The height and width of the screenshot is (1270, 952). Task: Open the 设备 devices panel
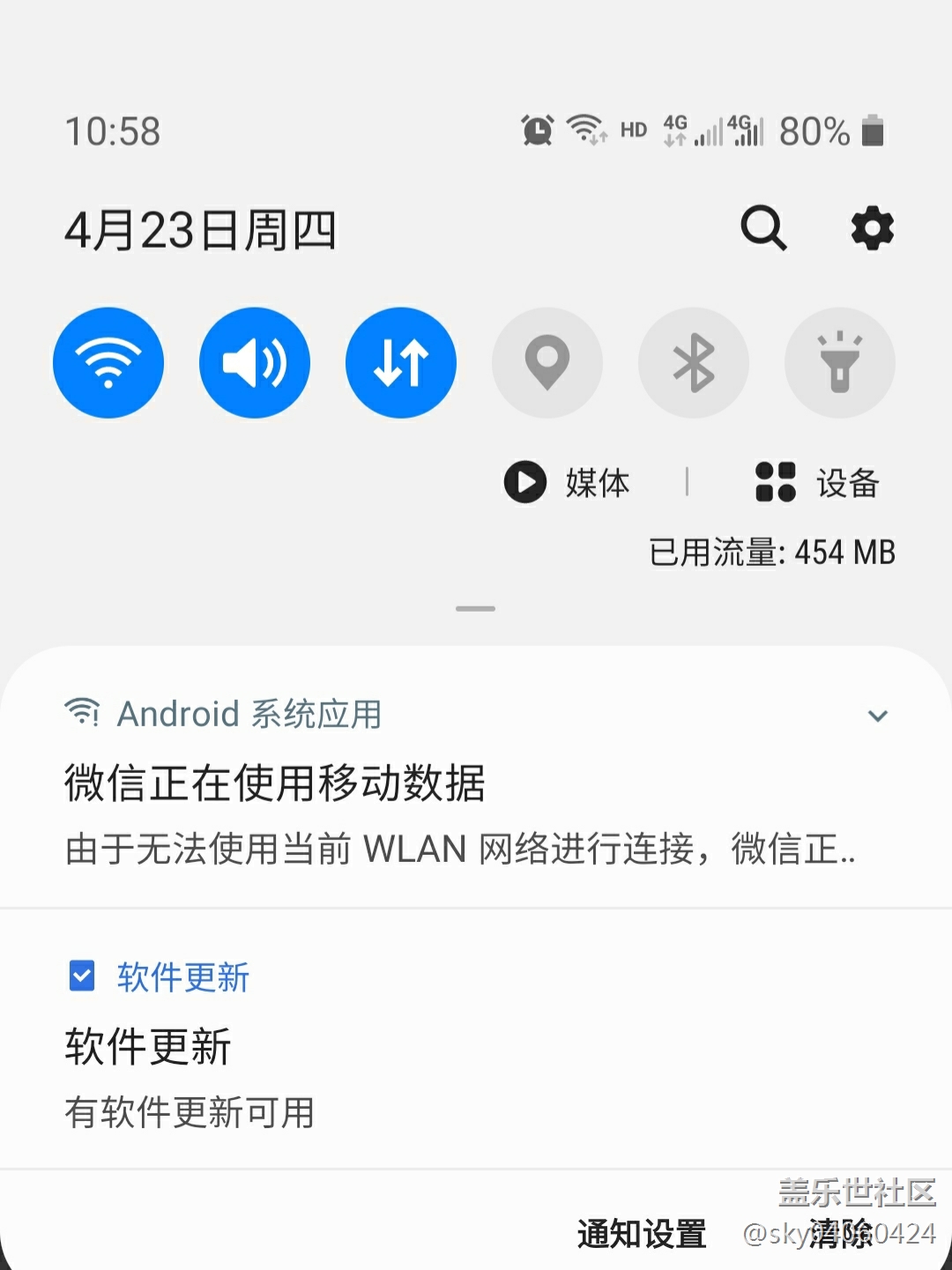[818, 483]
